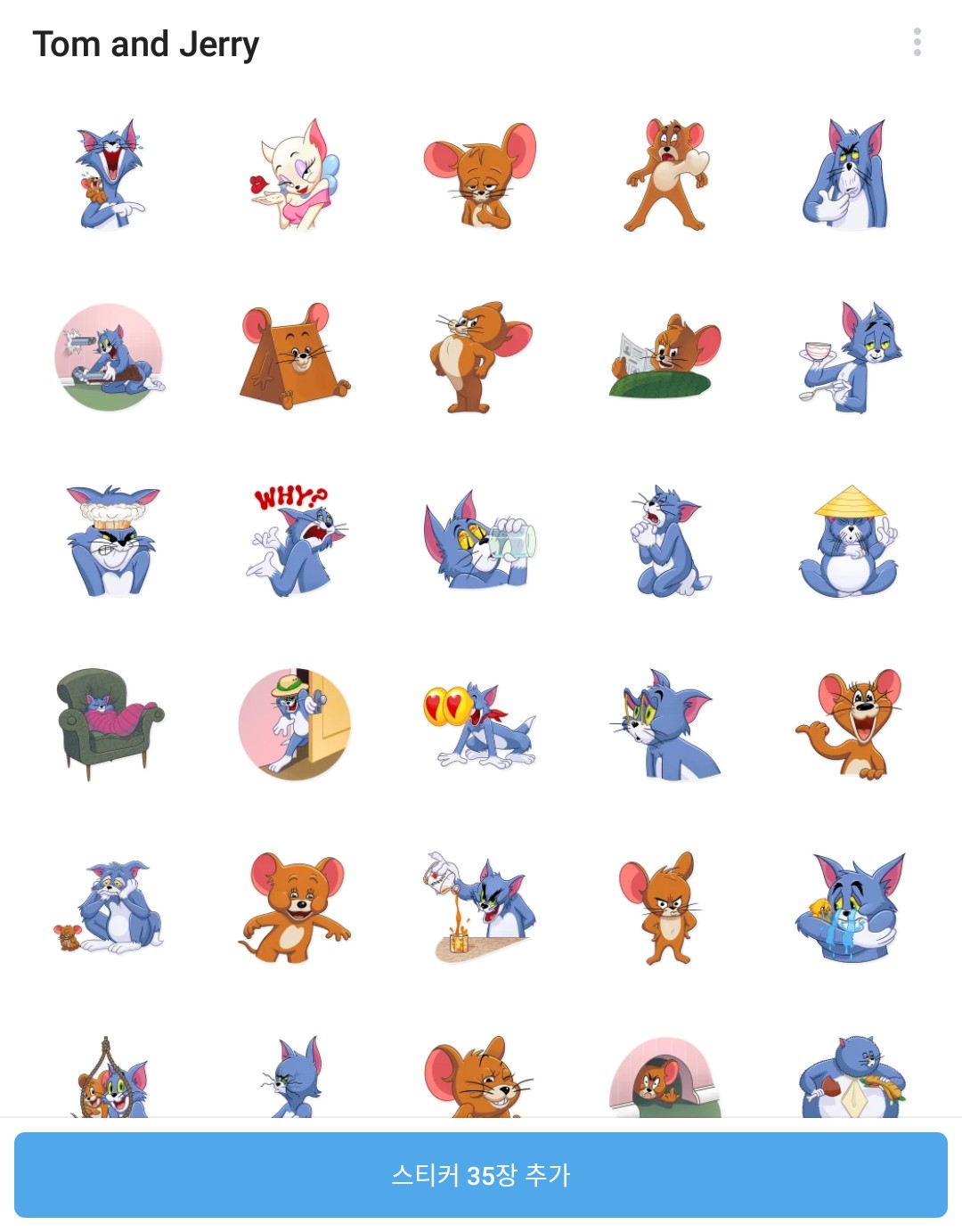962x1232 pixels.
Task: Preview Jerry reading newspaper sticker
Action: (665, 357)
